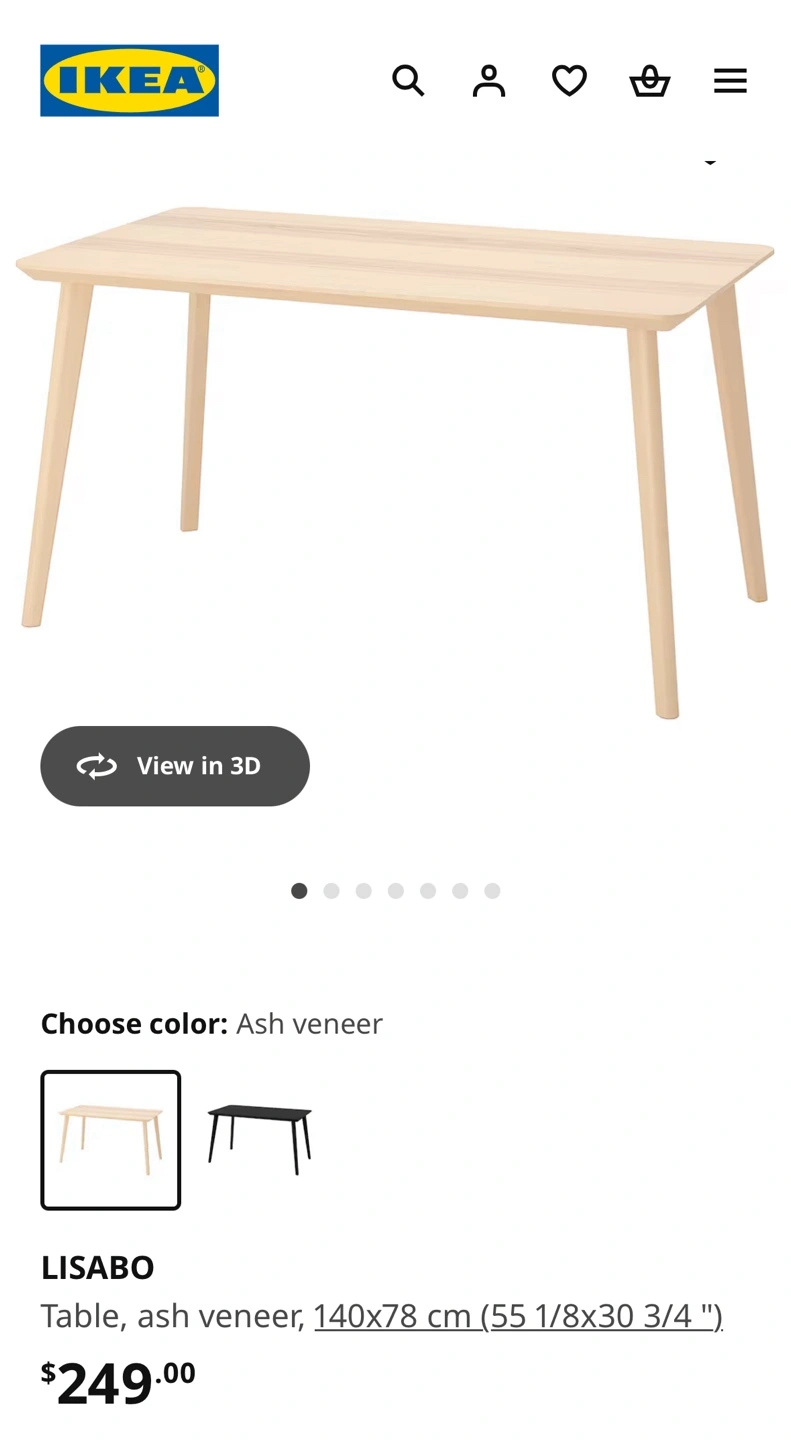791x1440 pixels.
Task: Tap View in 3D button
Action: click(x=175, y=766)
